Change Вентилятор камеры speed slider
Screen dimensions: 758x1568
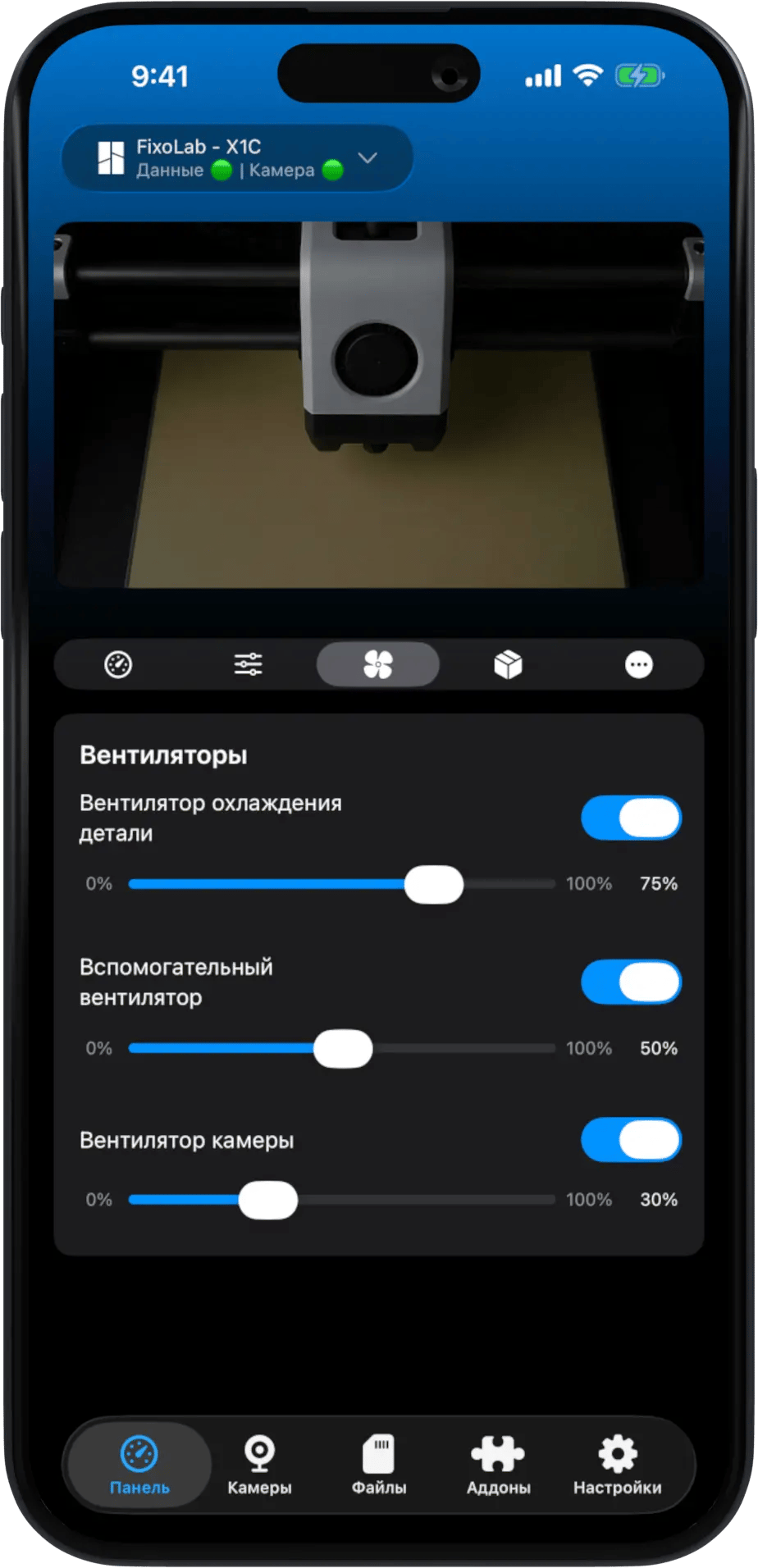(267, 1200)
